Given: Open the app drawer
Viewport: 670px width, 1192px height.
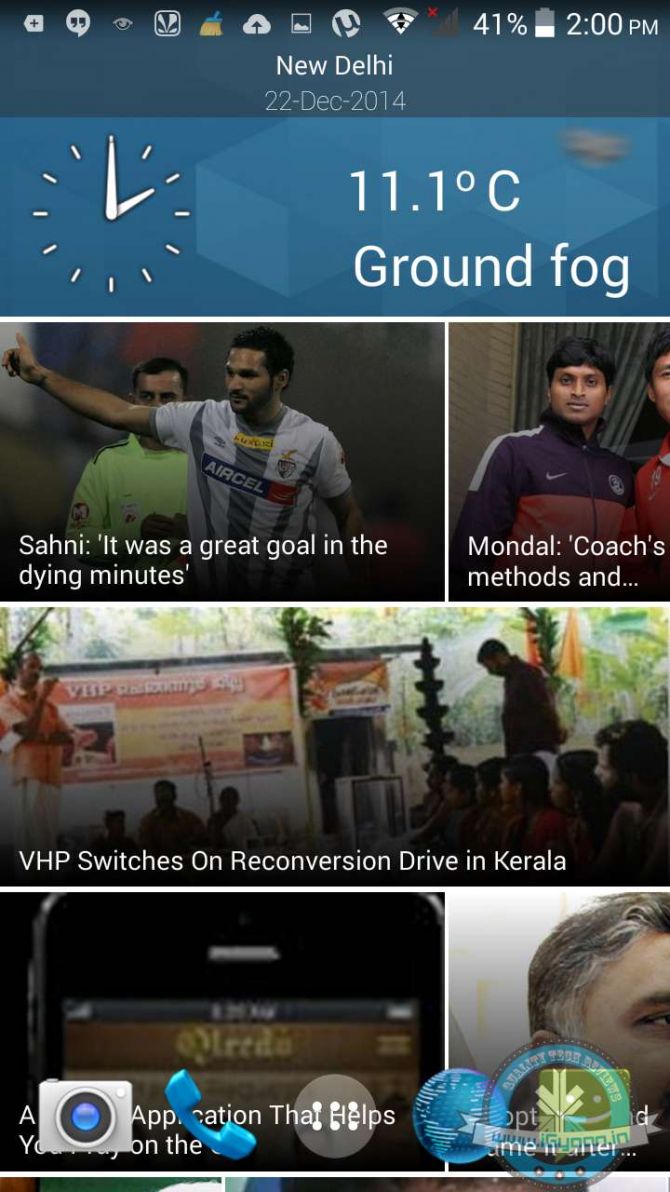Looking at the screenshot, I should pyautogui.click(x=335, y=1115).
